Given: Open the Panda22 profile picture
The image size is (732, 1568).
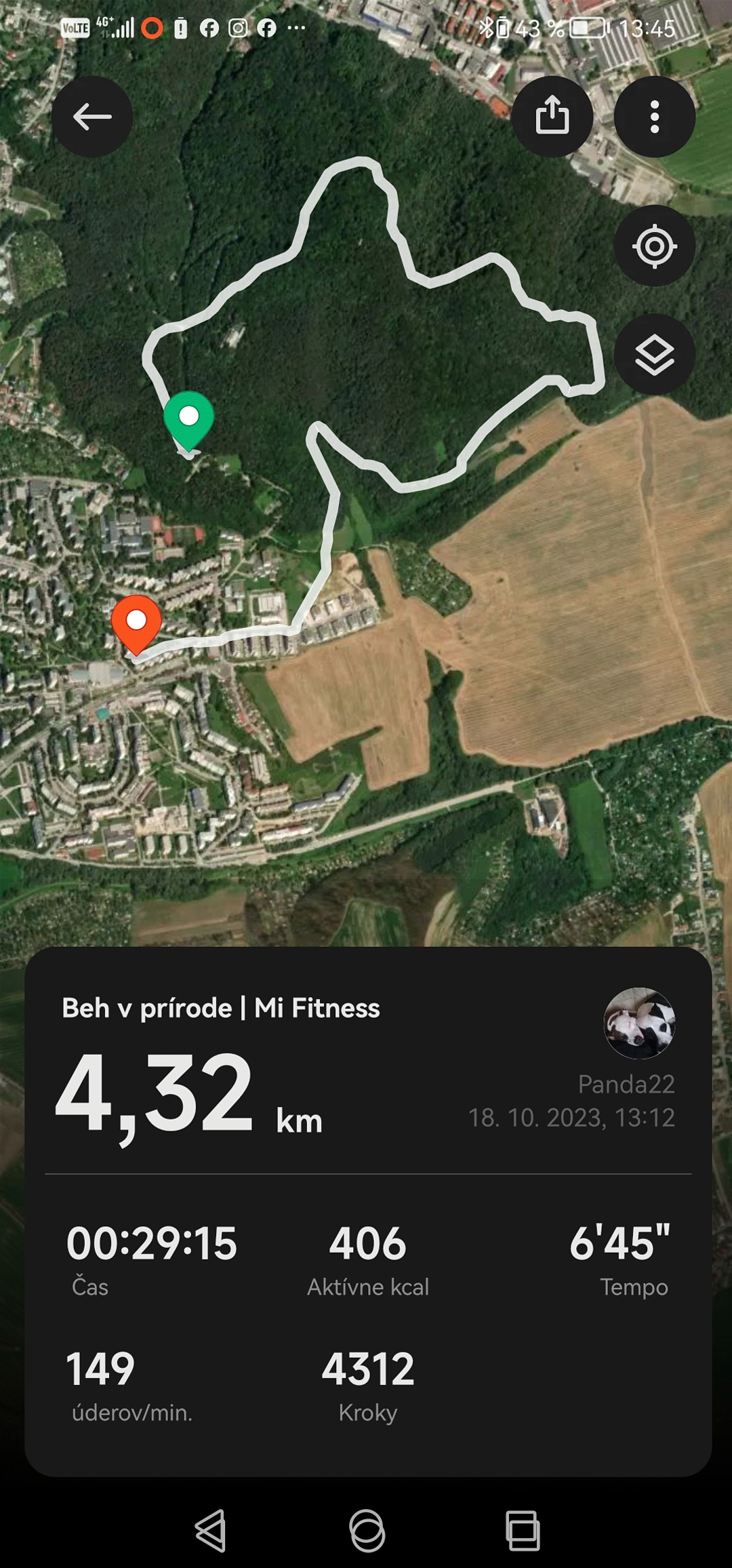Looking at the screenshot, I should click(639, 1023).
